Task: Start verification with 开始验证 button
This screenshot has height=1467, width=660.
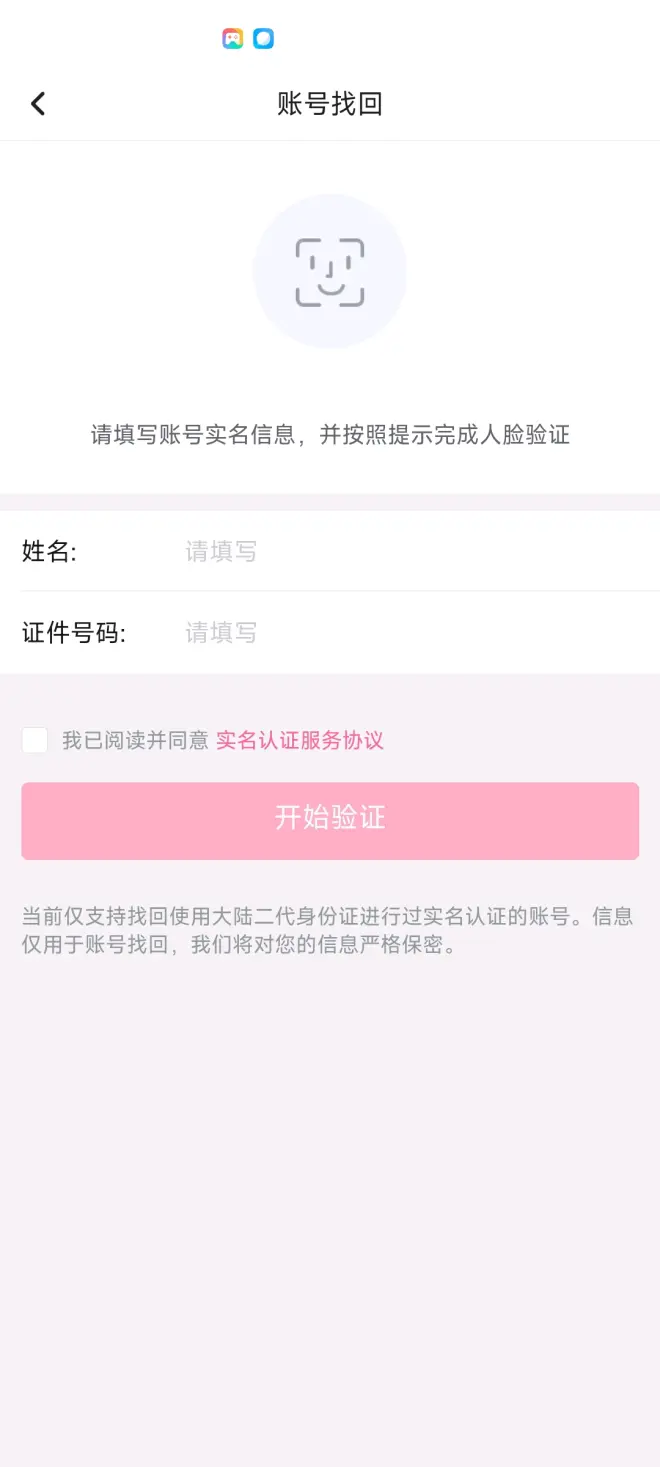Action: [330, 820]
